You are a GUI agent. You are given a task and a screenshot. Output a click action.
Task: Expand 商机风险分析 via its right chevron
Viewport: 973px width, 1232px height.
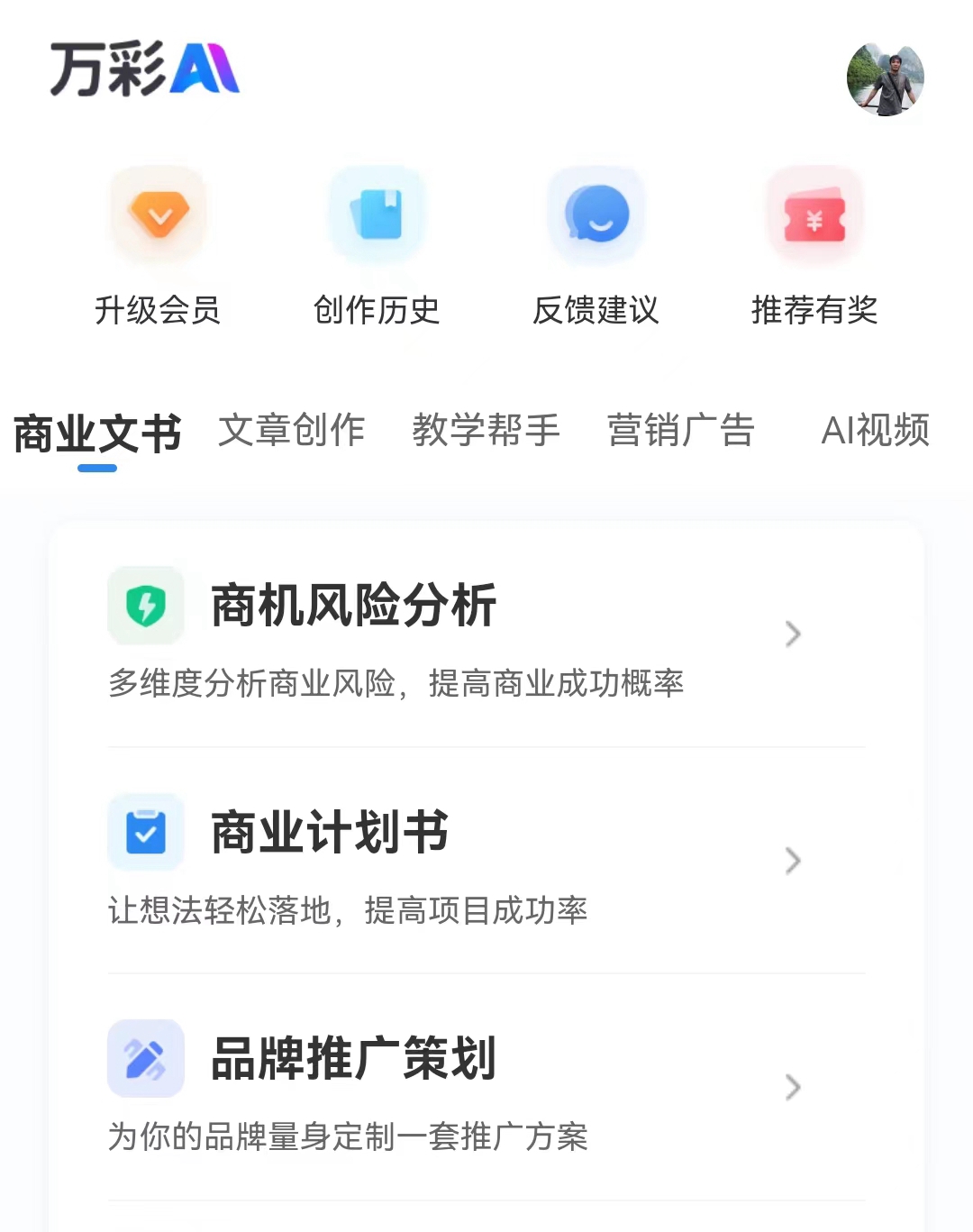coord(793,634)
